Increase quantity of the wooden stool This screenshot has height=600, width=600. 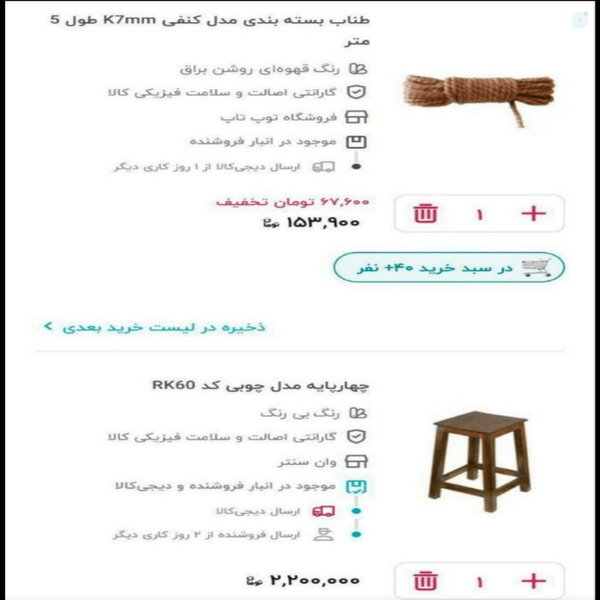533,582
